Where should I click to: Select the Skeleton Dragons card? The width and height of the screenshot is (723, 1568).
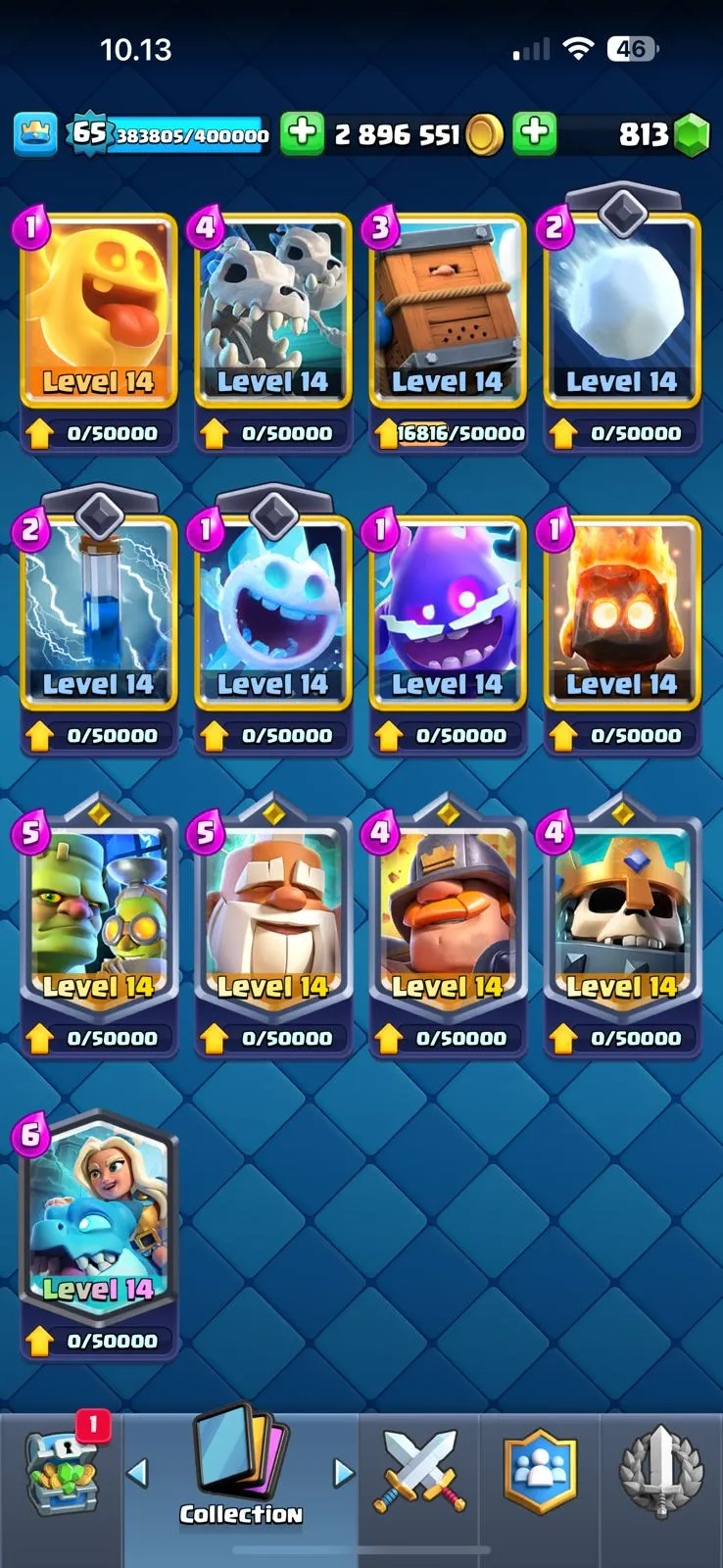click(x=273, y=314)
